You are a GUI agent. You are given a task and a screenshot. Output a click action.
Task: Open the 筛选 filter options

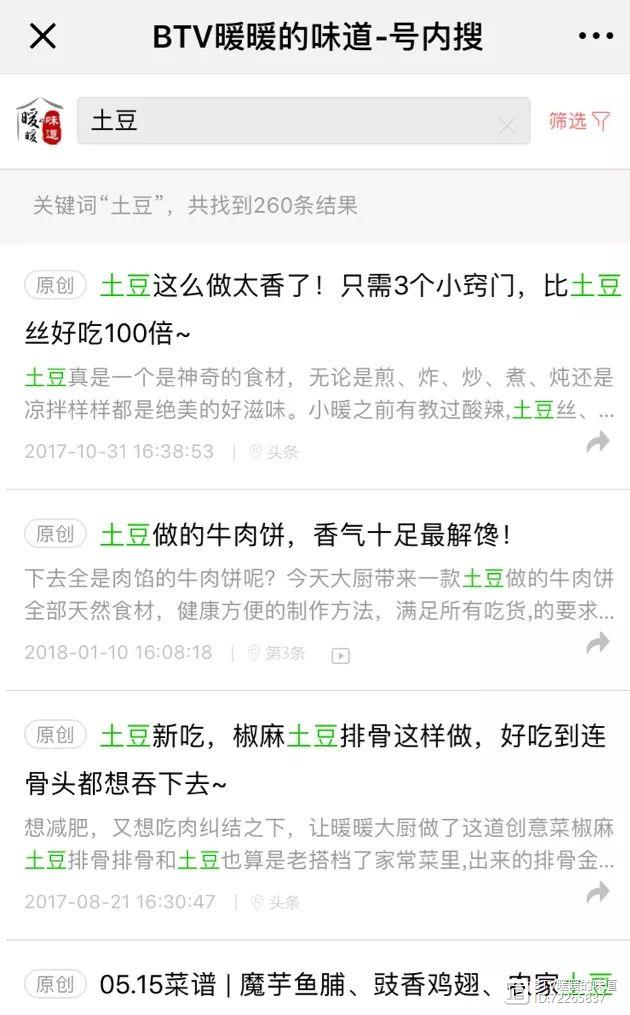pos(579,121)
